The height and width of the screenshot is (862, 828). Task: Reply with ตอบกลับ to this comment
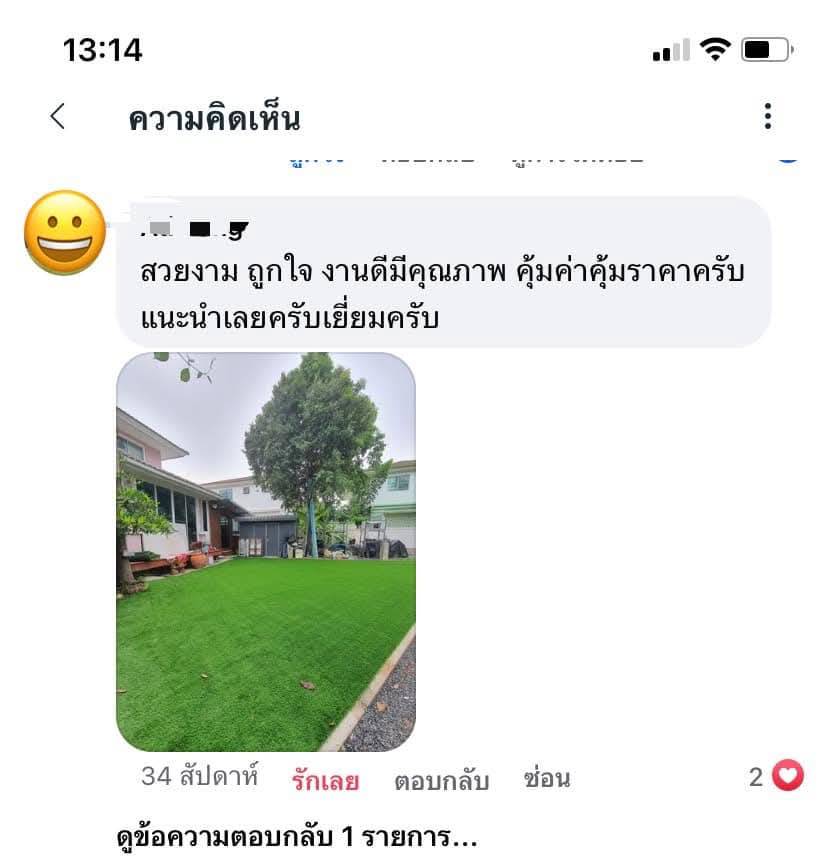(441, 781)
